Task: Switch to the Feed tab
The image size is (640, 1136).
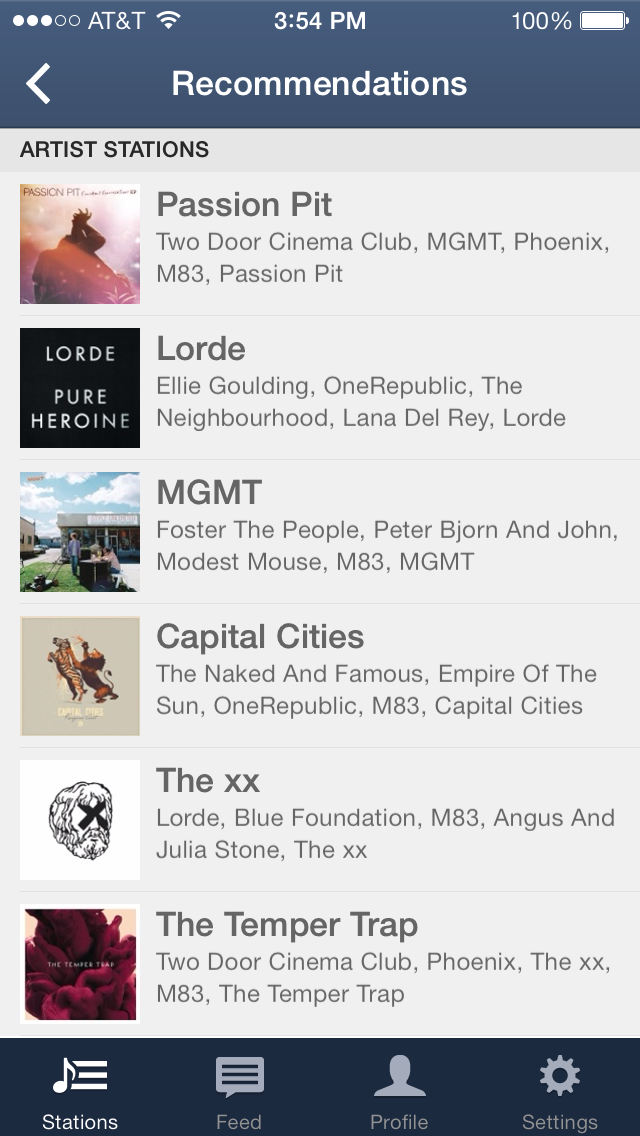Action: coord(239,1090)
